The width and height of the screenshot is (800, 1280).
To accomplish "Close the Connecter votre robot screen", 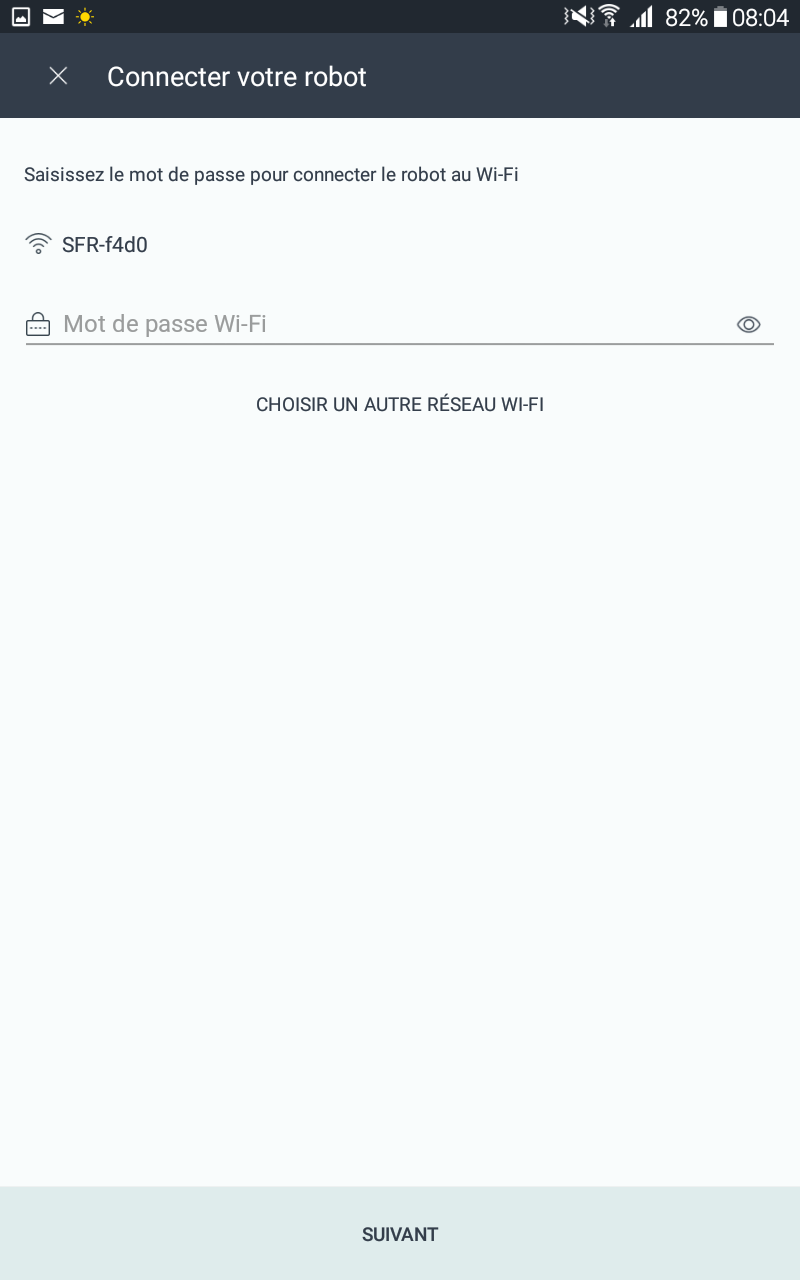I will click(x=58, y=76).
